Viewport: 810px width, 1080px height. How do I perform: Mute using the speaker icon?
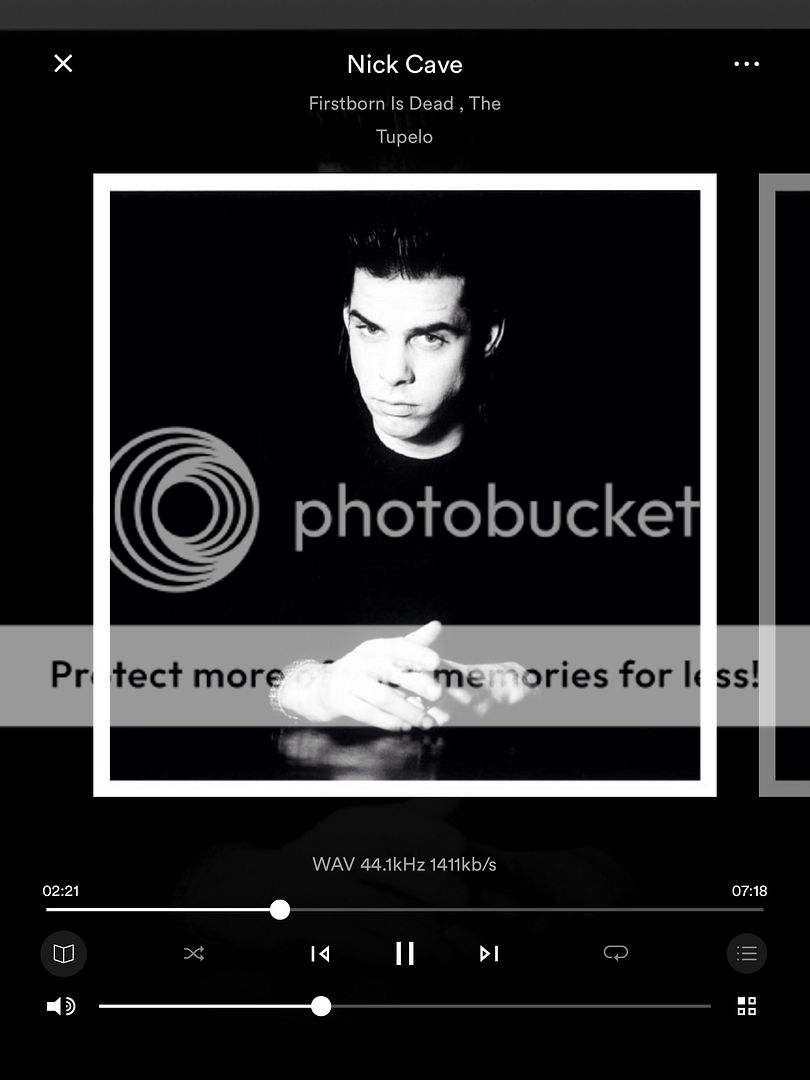[61, 1006]
